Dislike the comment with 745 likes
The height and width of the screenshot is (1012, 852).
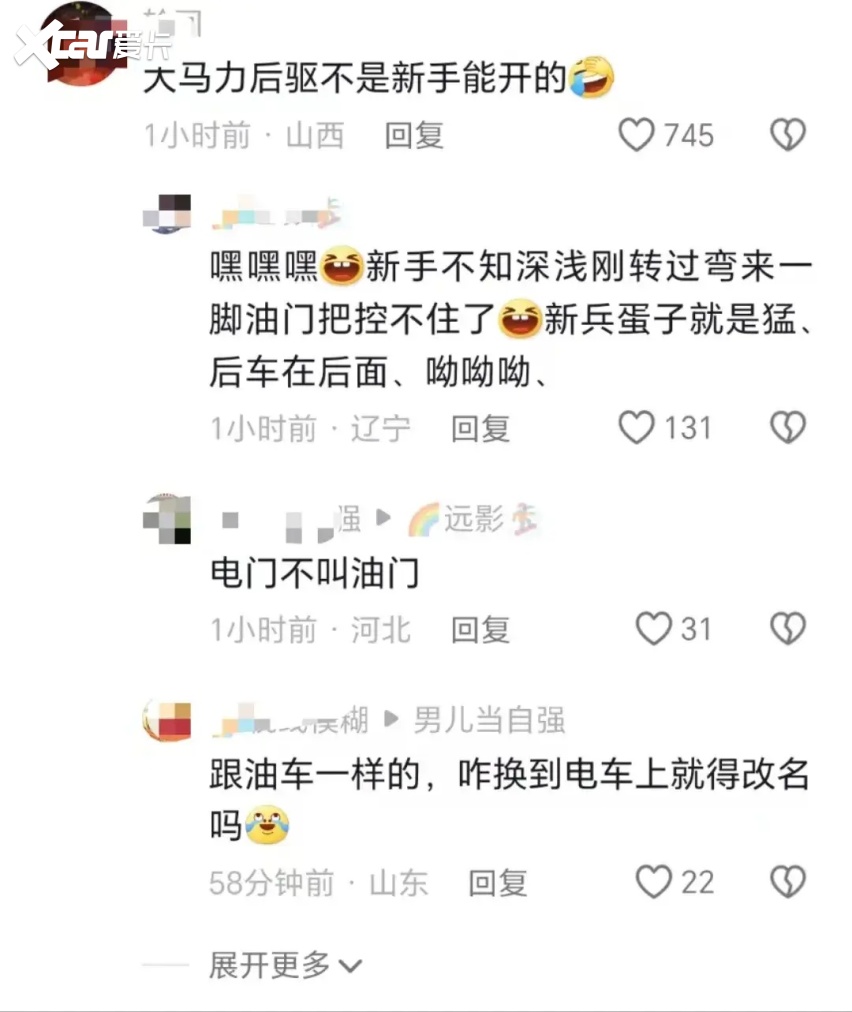(788, 134)
